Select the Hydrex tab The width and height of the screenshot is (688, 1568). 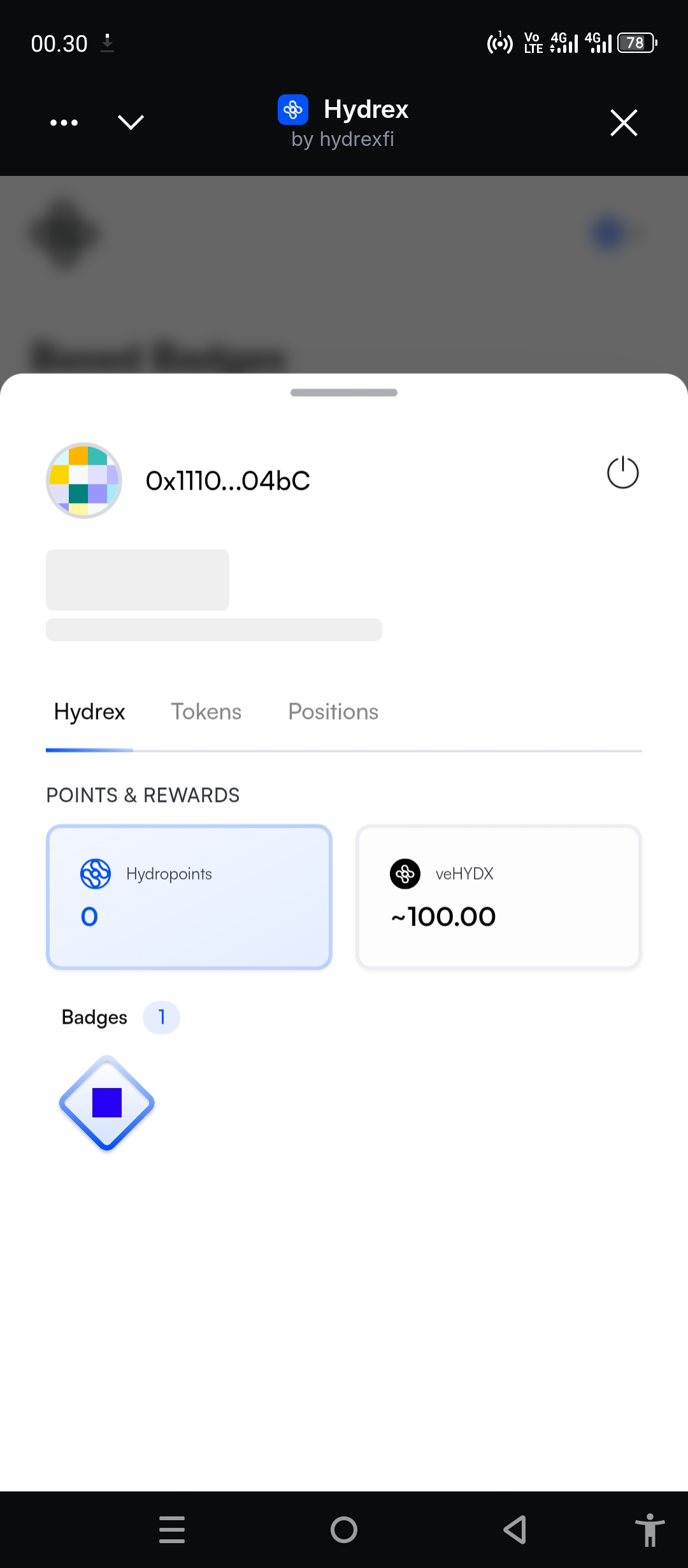tap(89, 711)
